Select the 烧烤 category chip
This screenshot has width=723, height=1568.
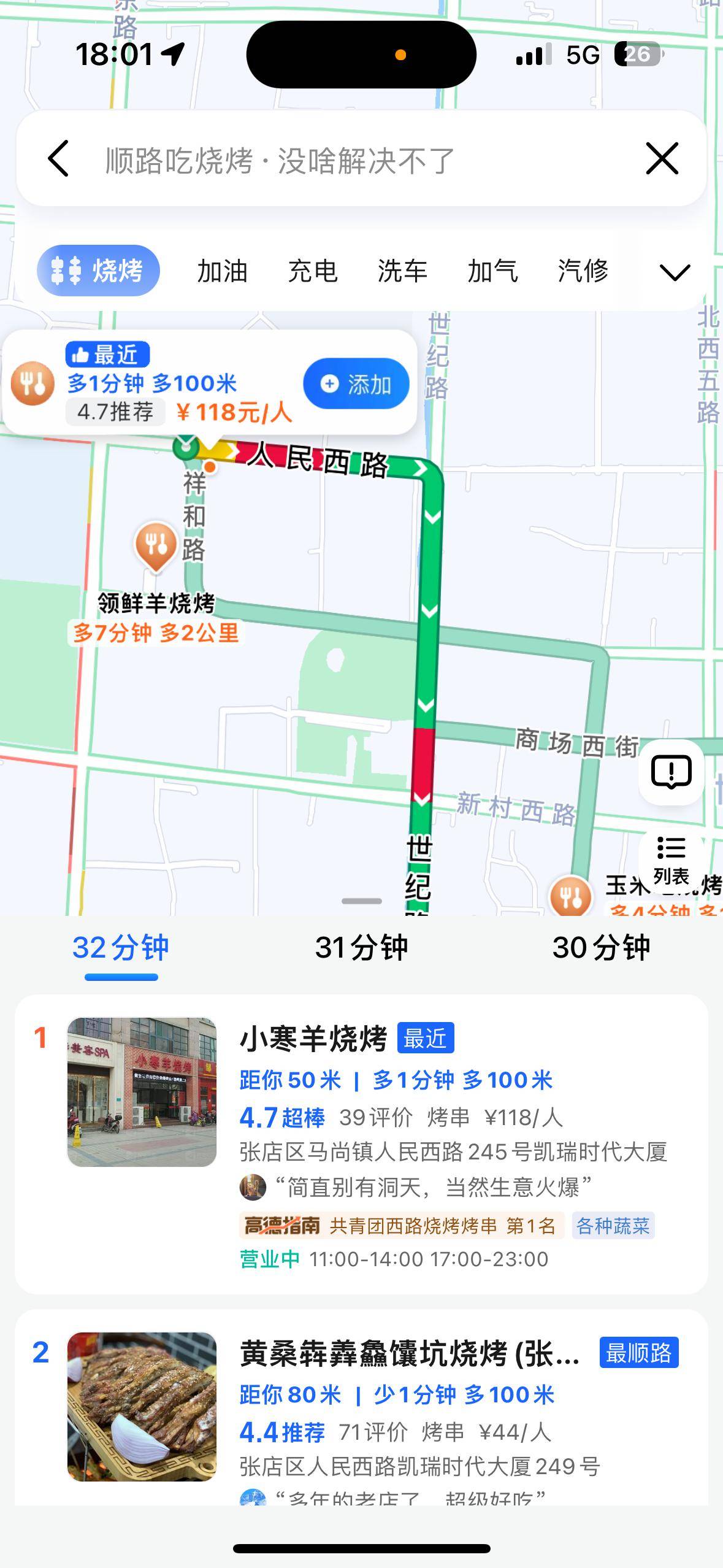tap(99, 271)
